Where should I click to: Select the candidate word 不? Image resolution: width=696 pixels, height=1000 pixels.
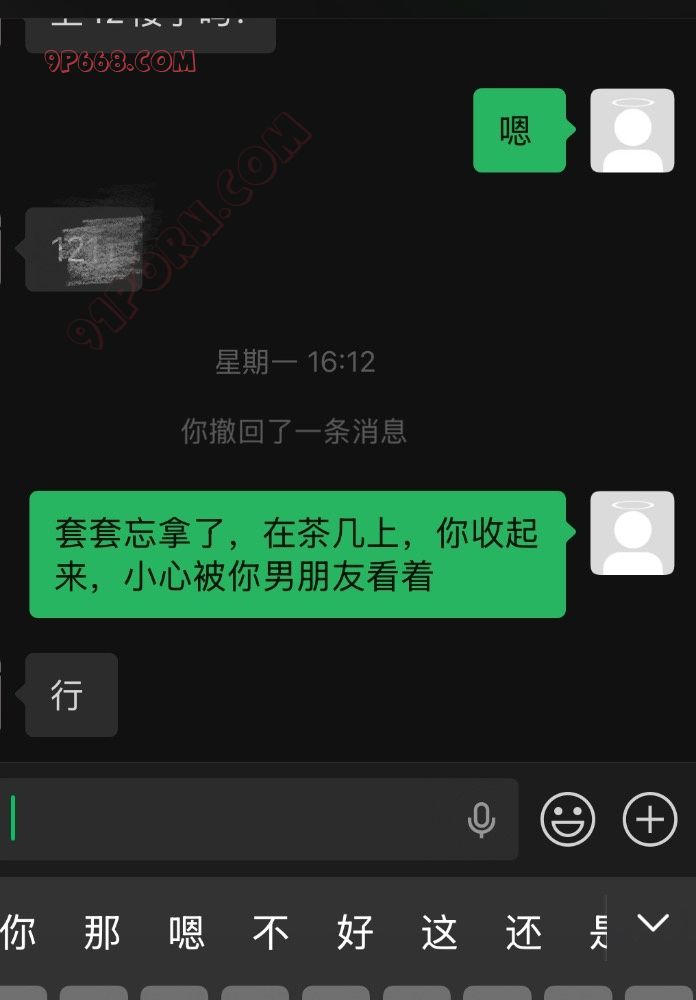click(x=270, y=933)
